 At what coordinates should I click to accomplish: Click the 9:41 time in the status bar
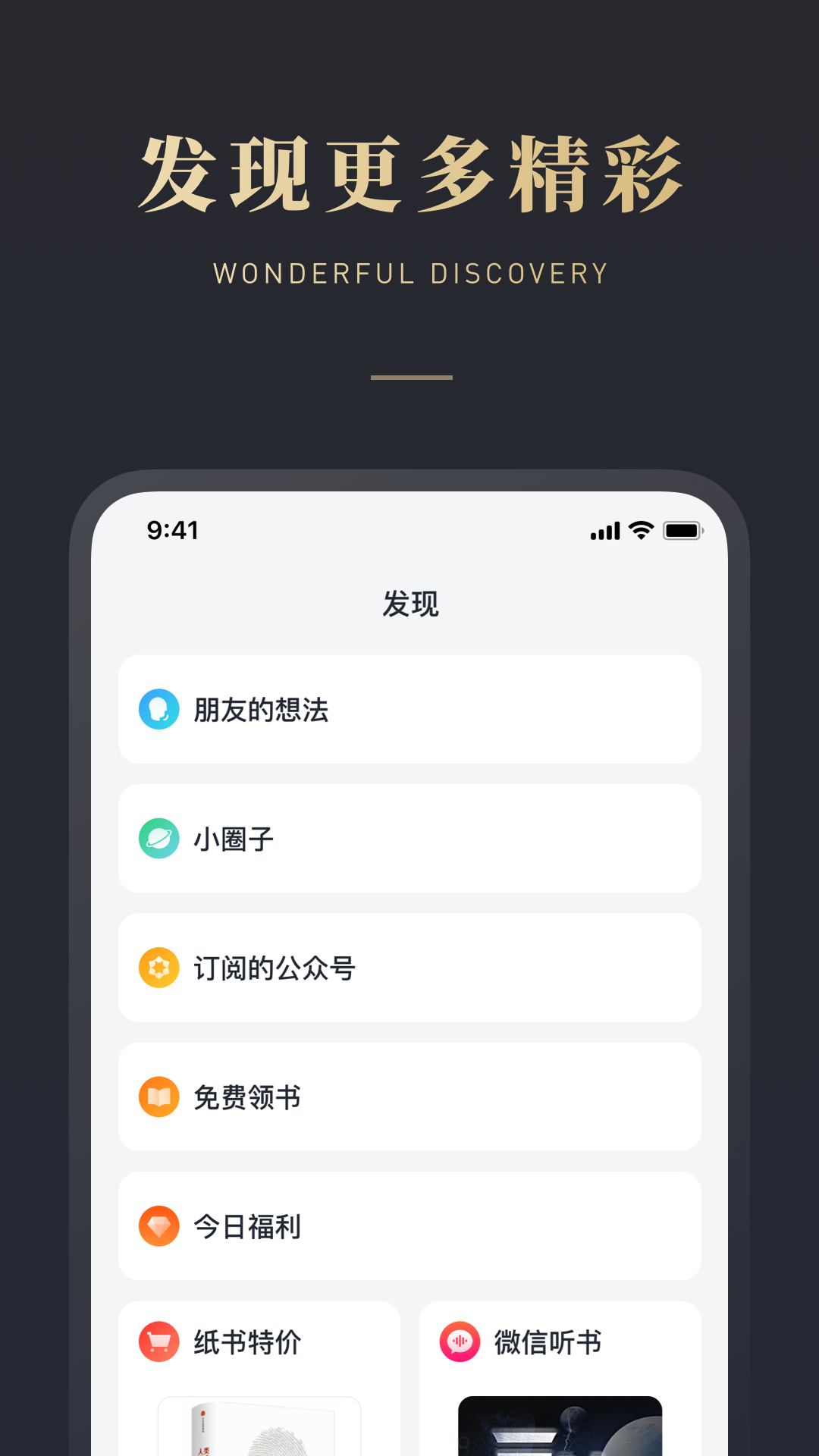[x=171, y=532]
